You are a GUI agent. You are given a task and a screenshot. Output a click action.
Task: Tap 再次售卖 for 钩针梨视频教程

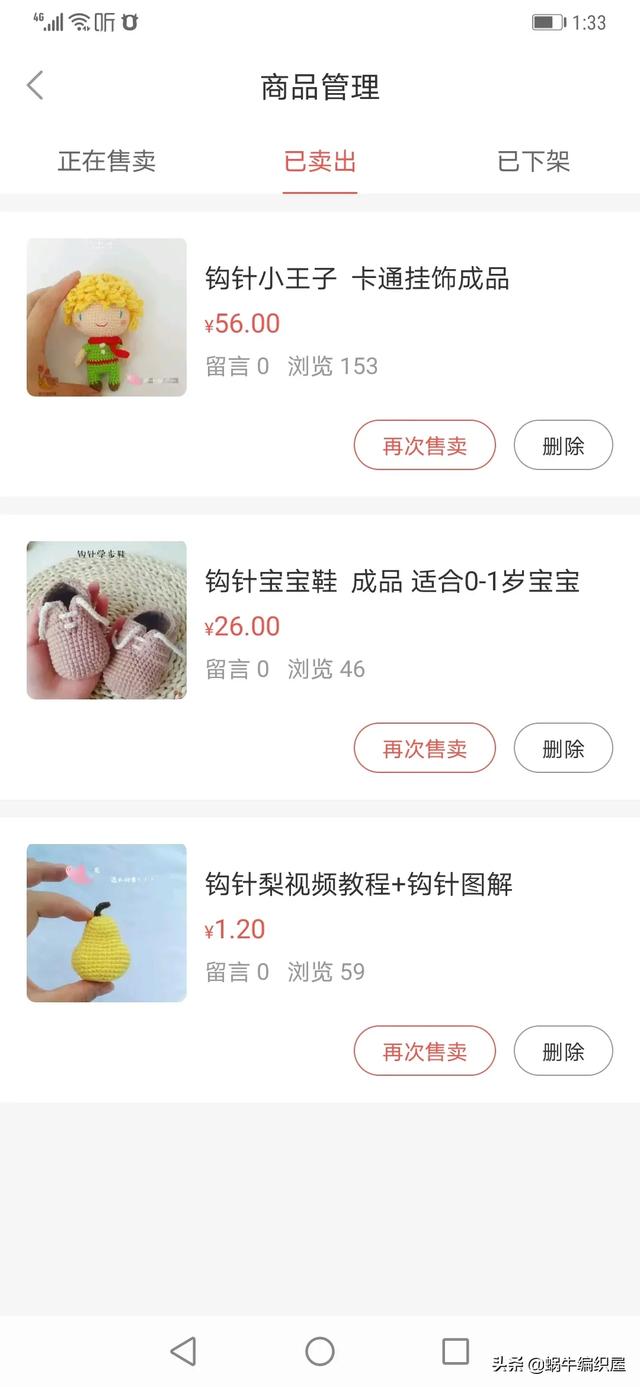pyautogui.click(x=424, y=1052)
